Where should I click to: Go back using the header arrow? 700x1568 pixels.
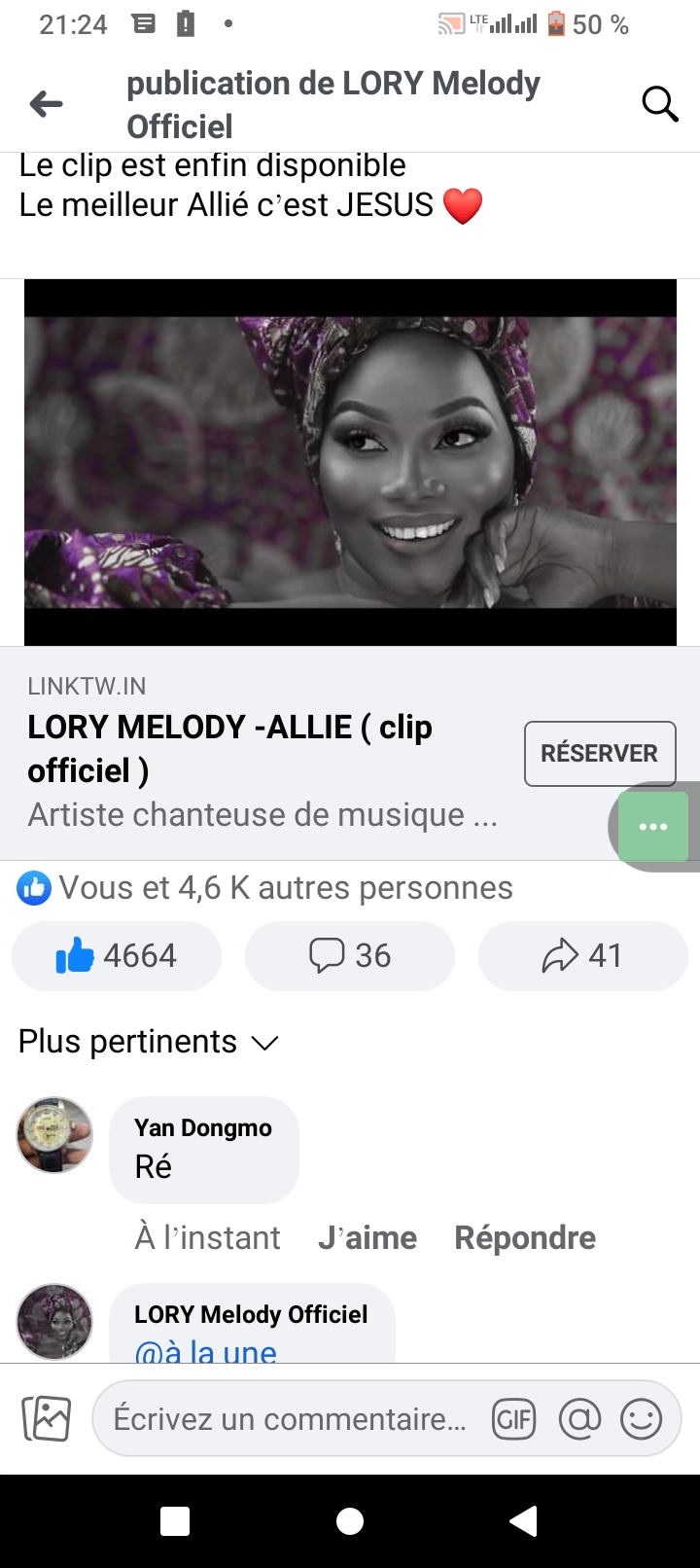46,104
